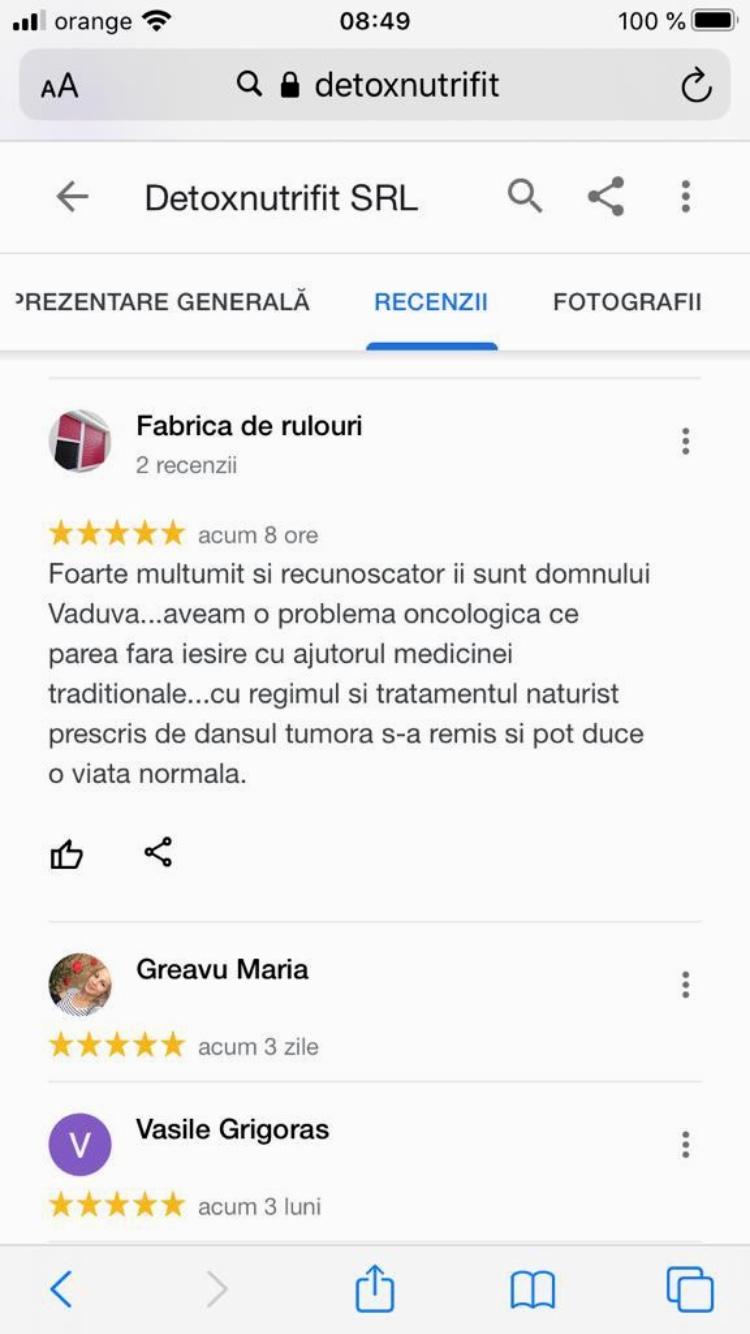Open options for Fabrica de rulouri's review
The width and height of the screenshot is (750, 1334).
(685, 441)
